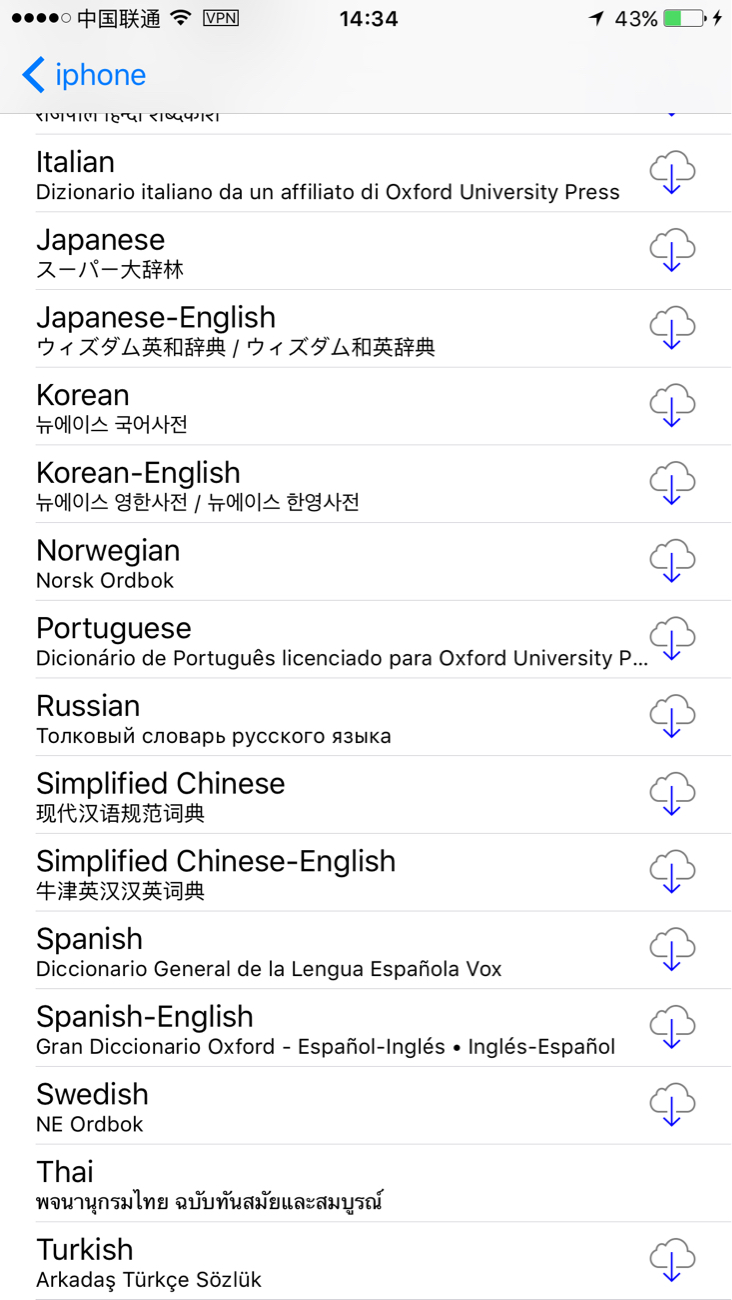Download the Korean-English dictionary
Viewport: 732px width, 1300px height.
[672, 483]
